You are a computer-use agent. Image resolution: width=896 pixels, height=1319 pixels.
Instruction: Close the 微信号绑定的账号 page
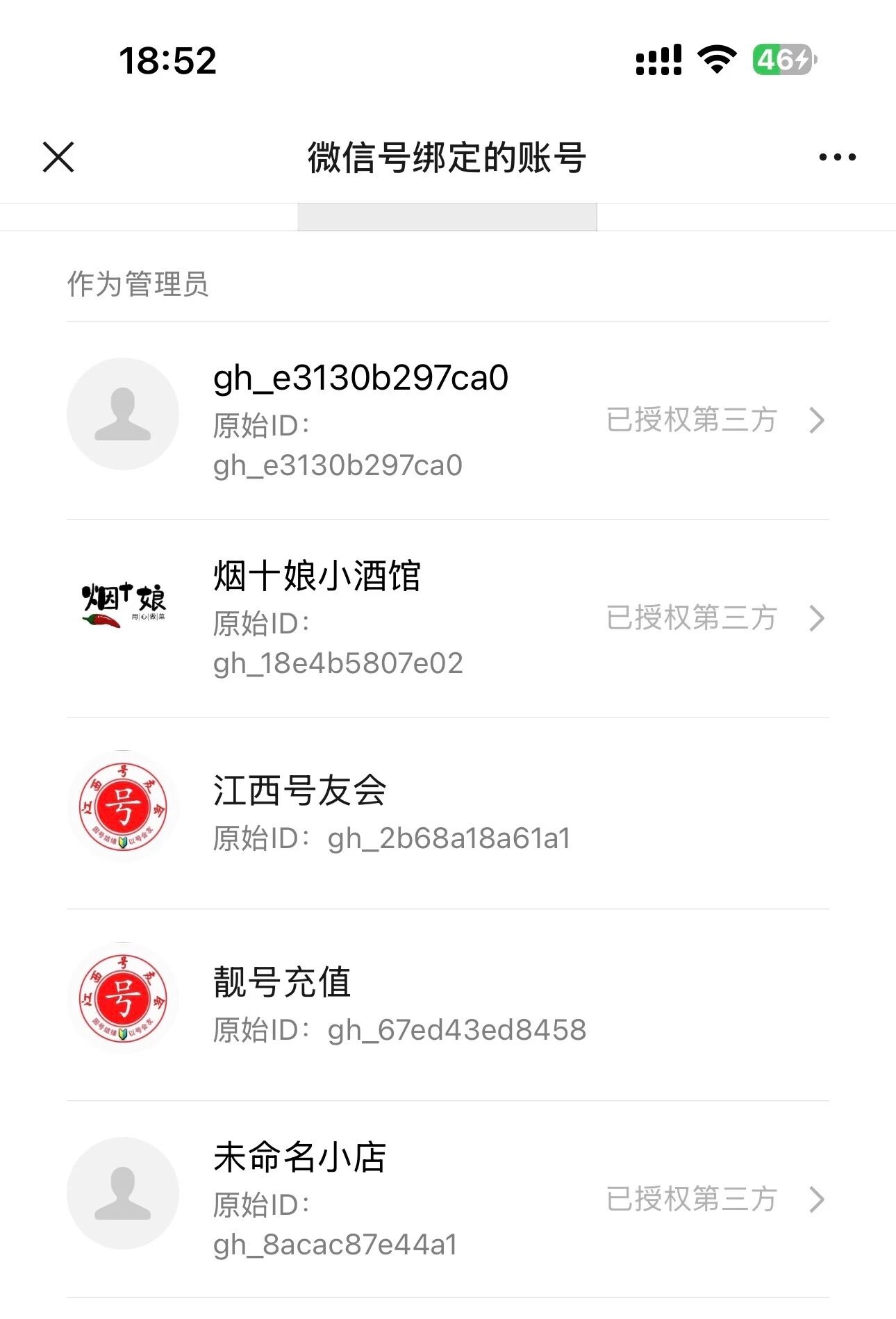coord(58,157)
